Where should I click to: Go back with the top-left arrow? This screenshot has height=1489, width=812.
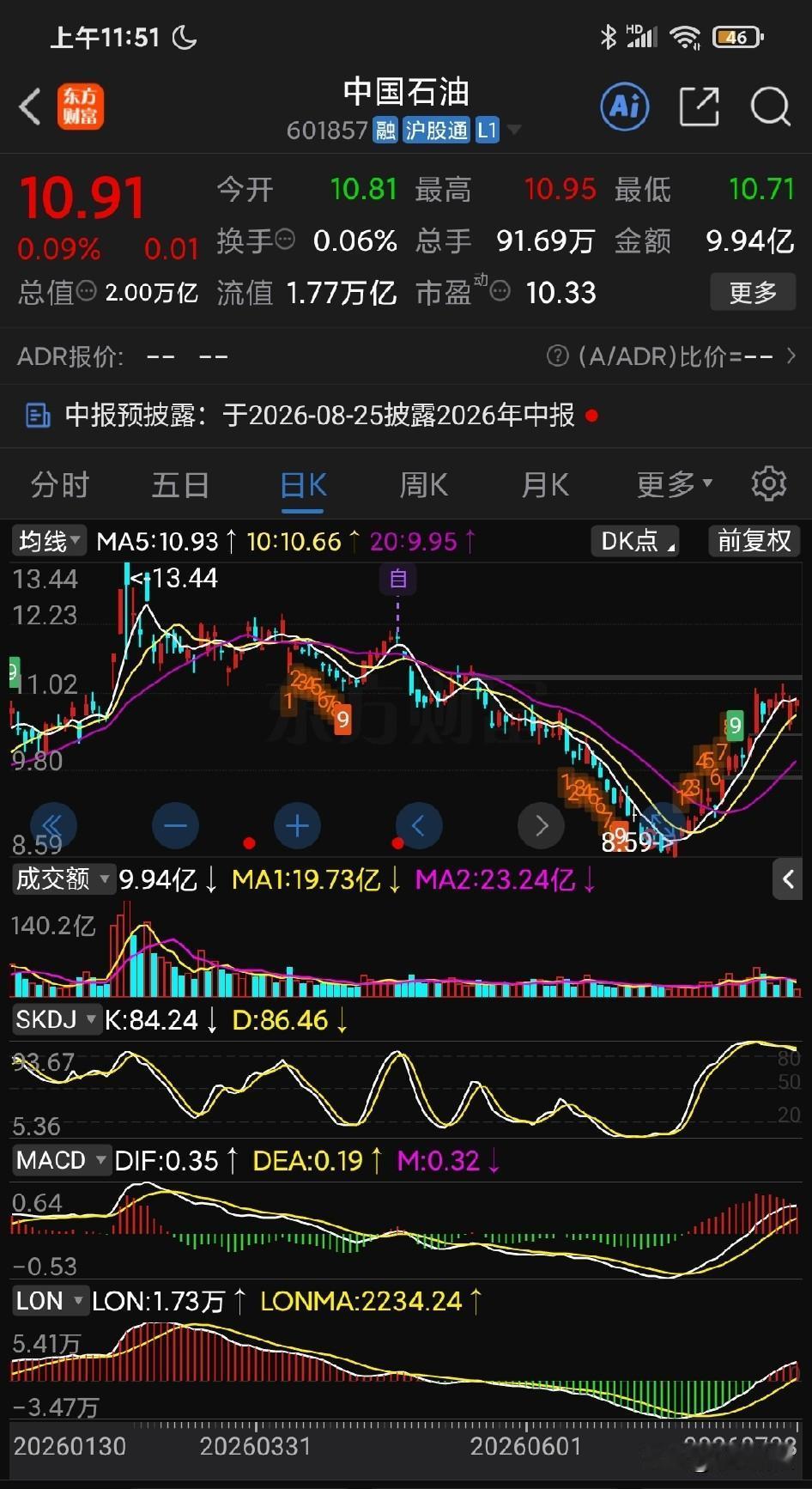click(30, 107)
